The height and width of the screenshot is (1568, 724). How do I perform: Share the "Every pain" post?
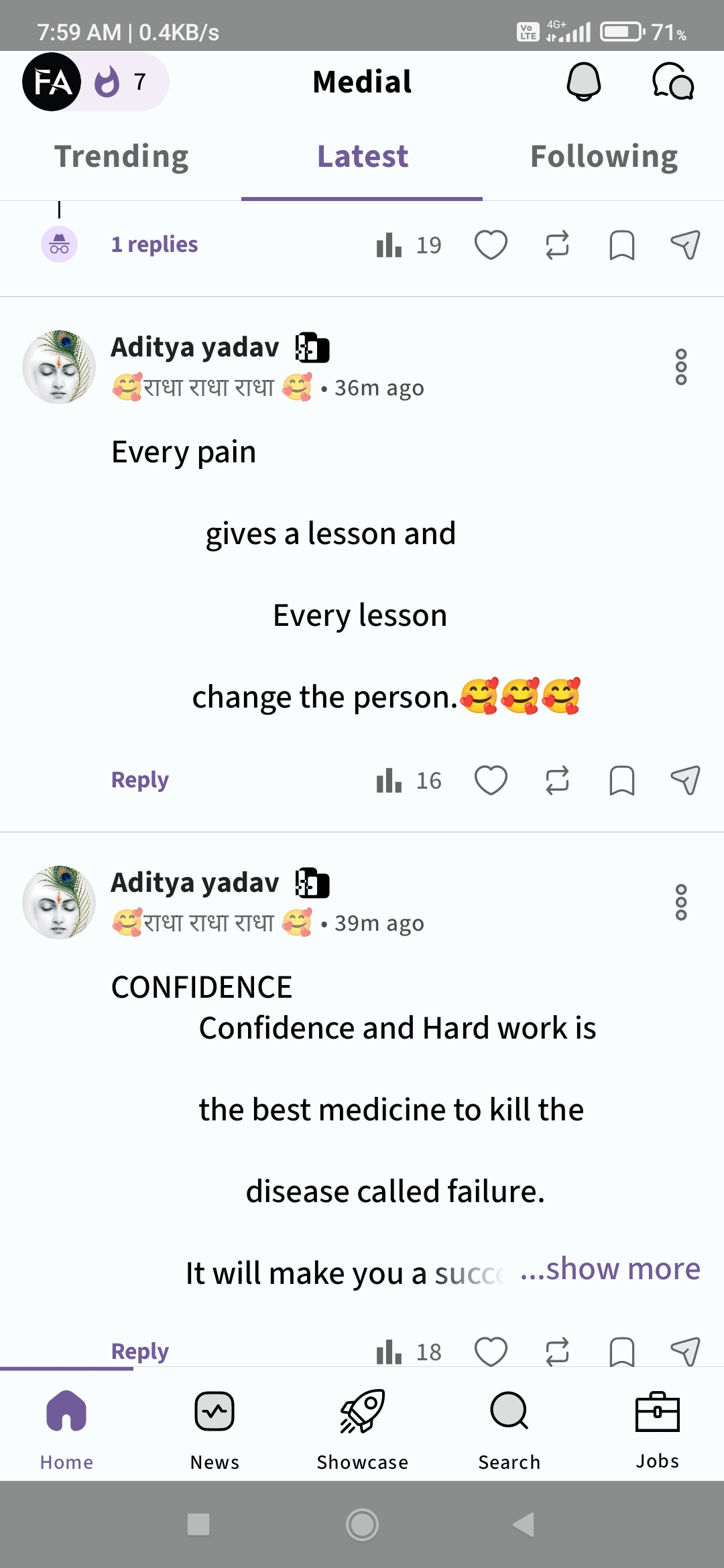pyautogui.click(x=685, y=780)
